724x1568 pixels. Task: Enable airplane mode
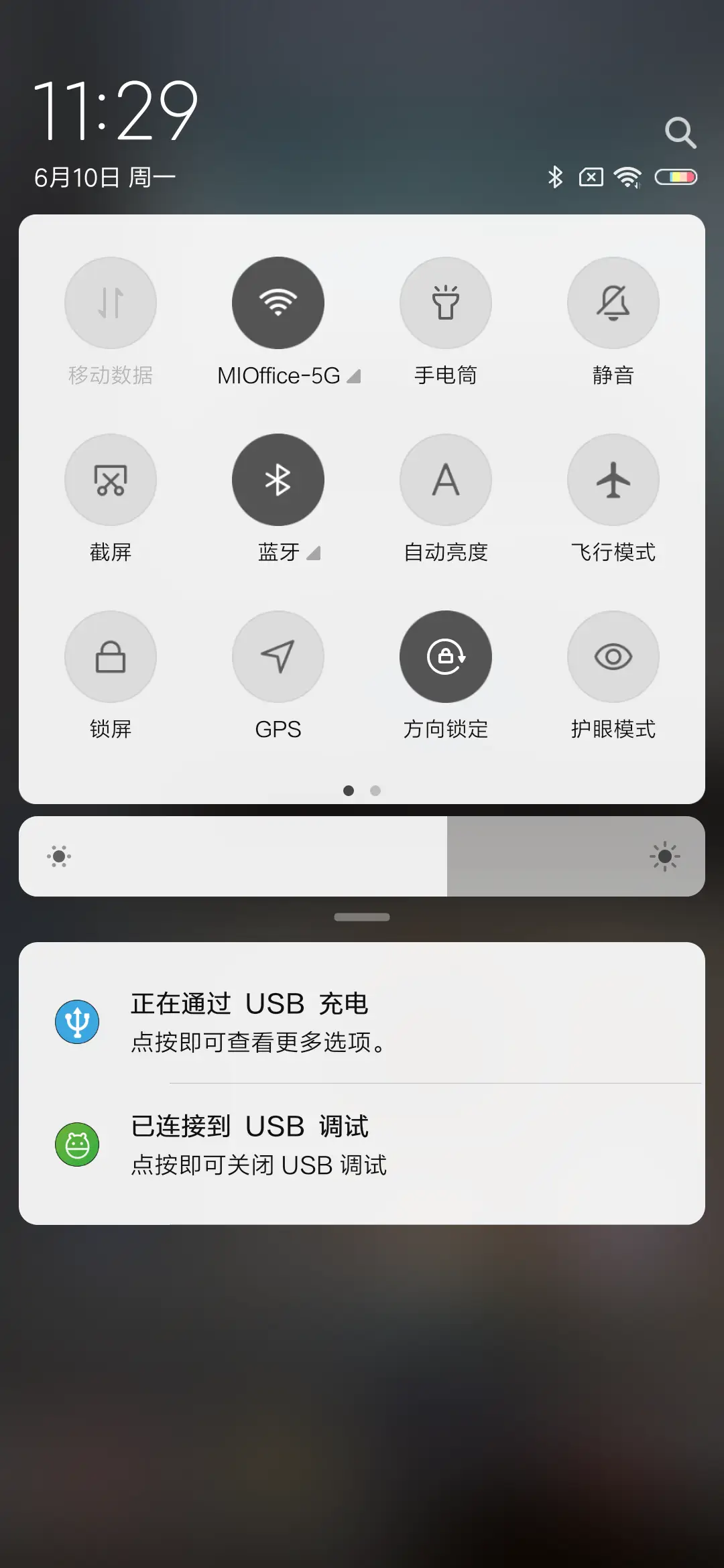pyautogui.click(x=613, y=479)
